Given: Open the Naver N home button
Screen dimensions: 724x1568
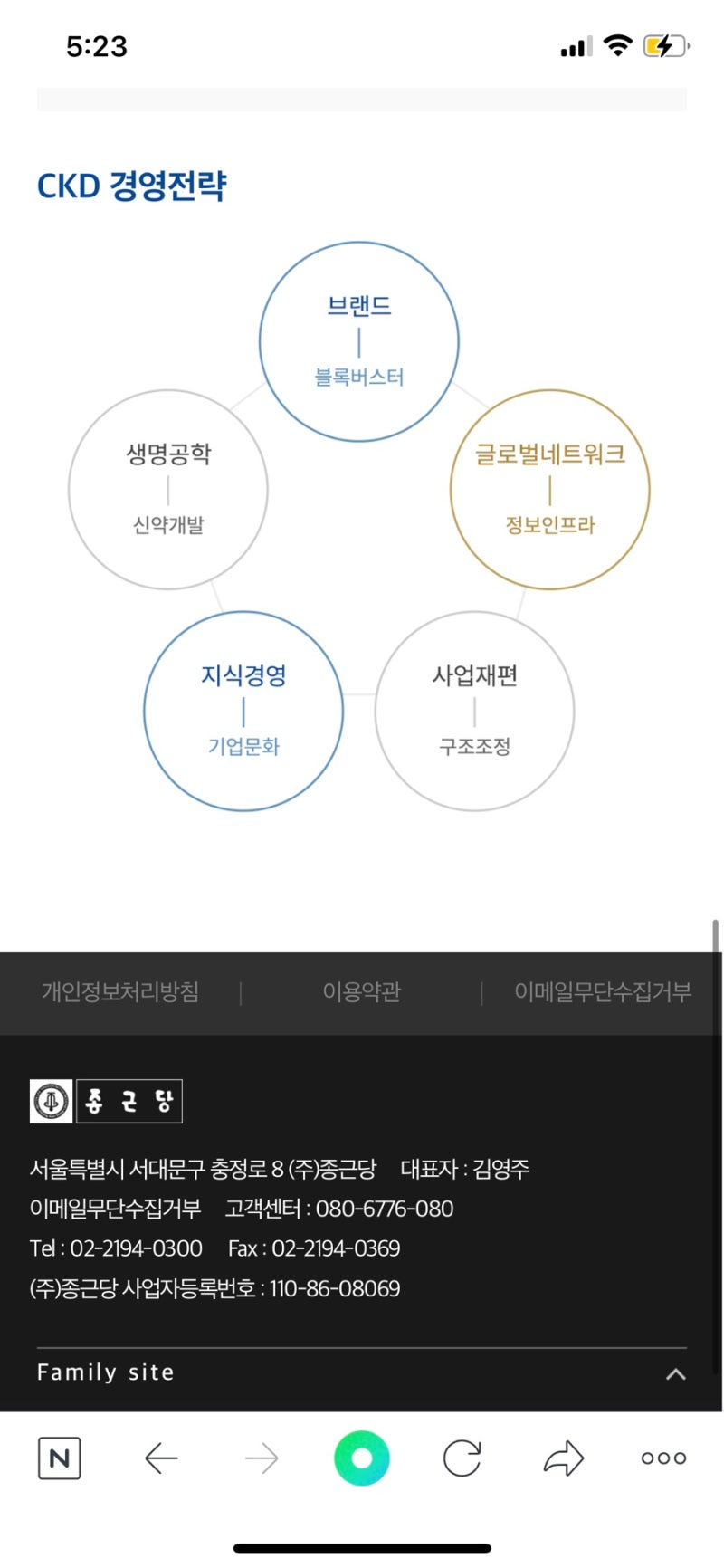Looking at the screenshot, I should (x=60, y=1458).
